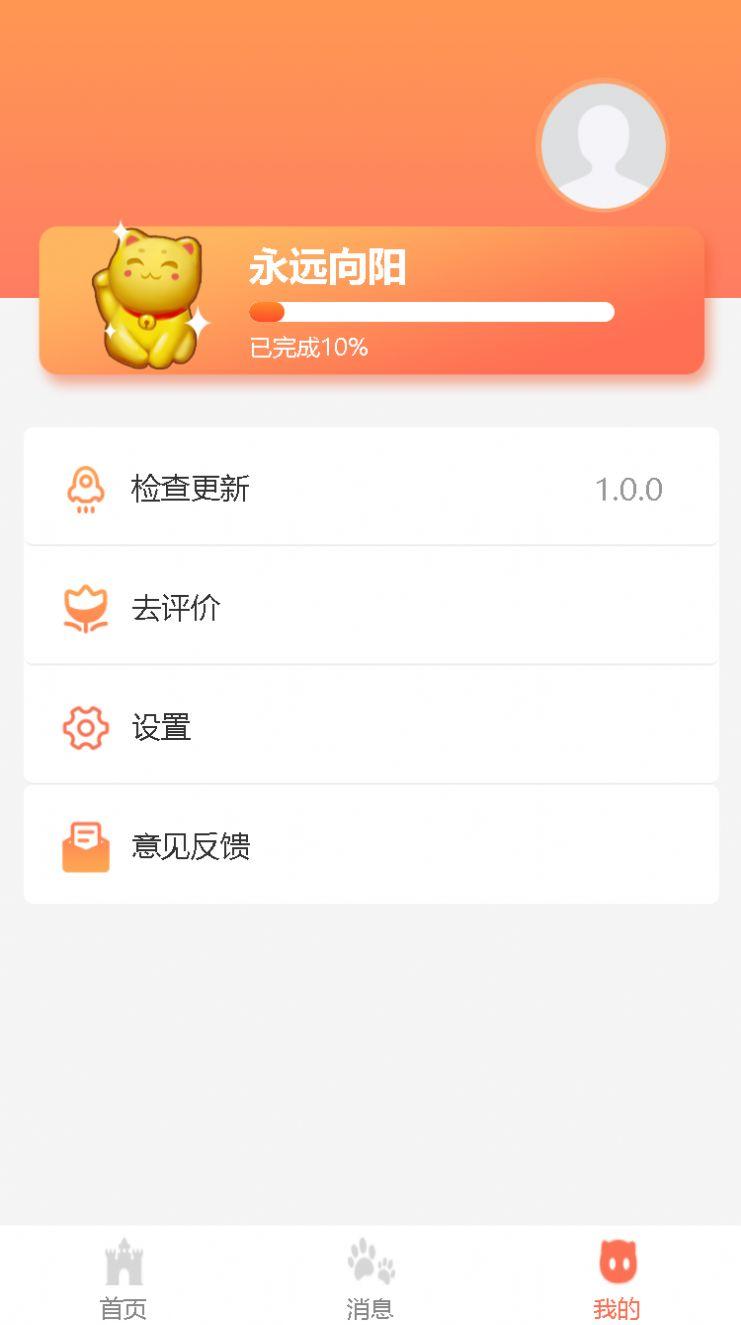Open 设置 settings
741x1325 pixels.
click(x=371, y=725)
